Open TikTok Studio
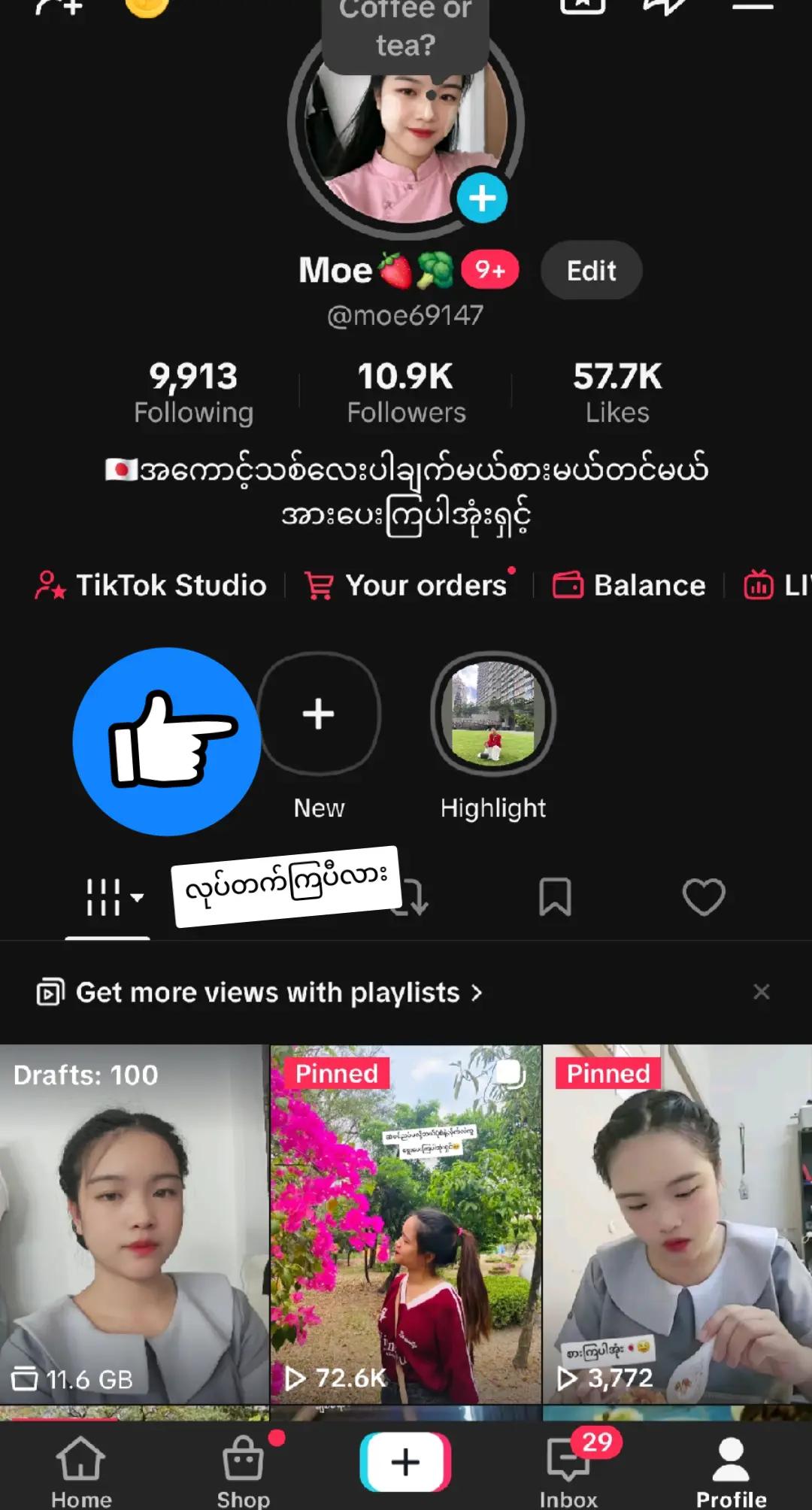The width and height of the screenshot is (812, 1510). click(150, 585)
